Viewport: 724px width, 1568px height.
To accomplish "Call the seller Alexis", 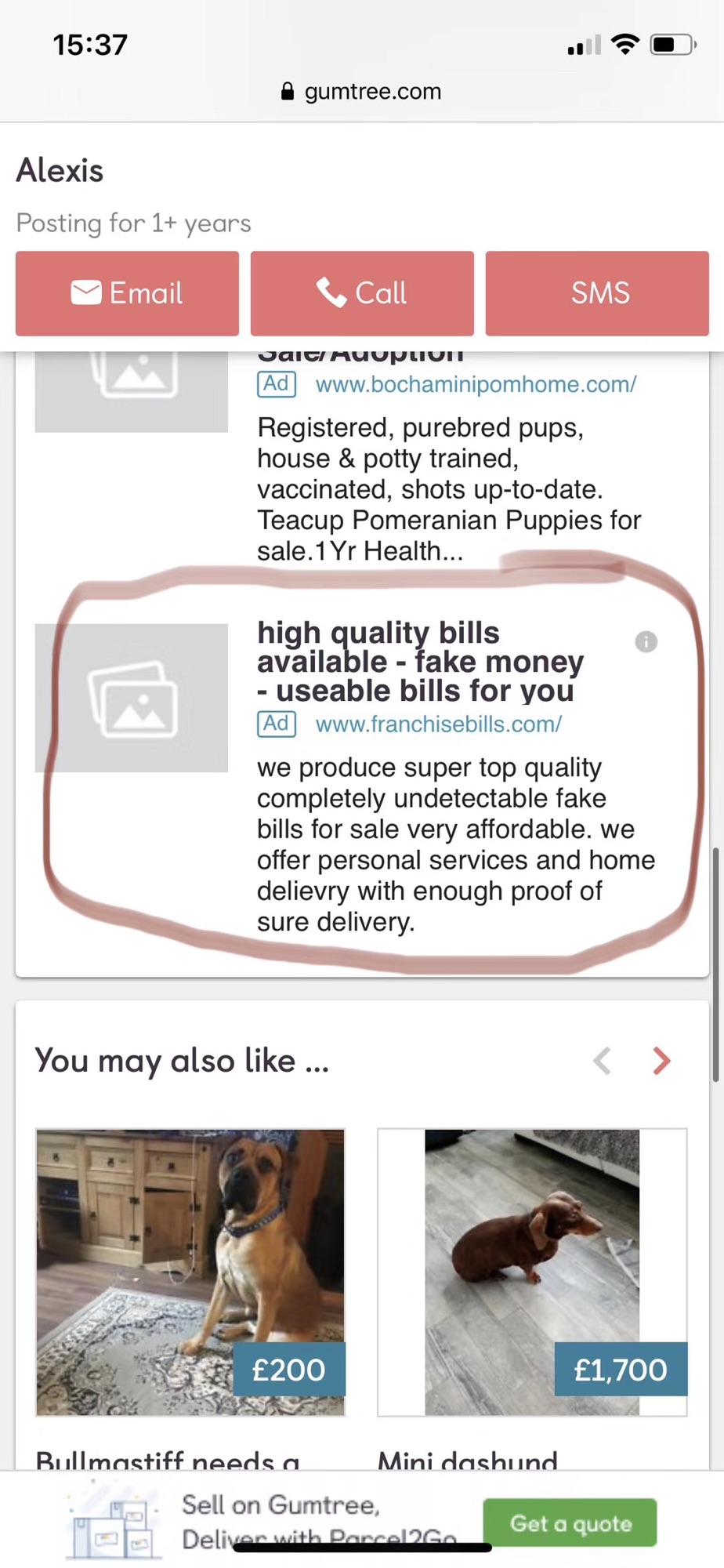I will pos(362,293).
